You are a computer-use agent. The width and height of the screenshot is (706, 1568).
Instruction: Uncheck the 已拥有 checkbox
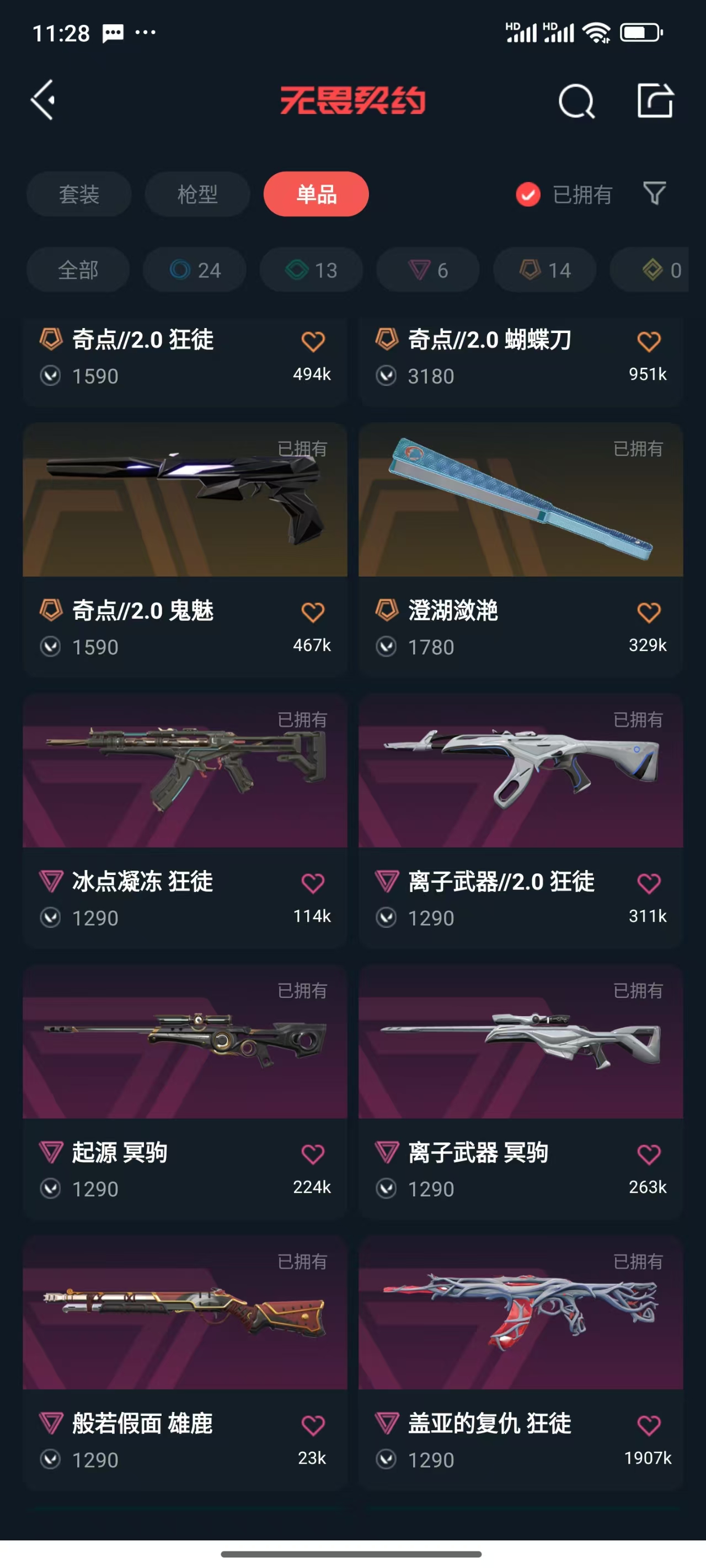(527, 195)
